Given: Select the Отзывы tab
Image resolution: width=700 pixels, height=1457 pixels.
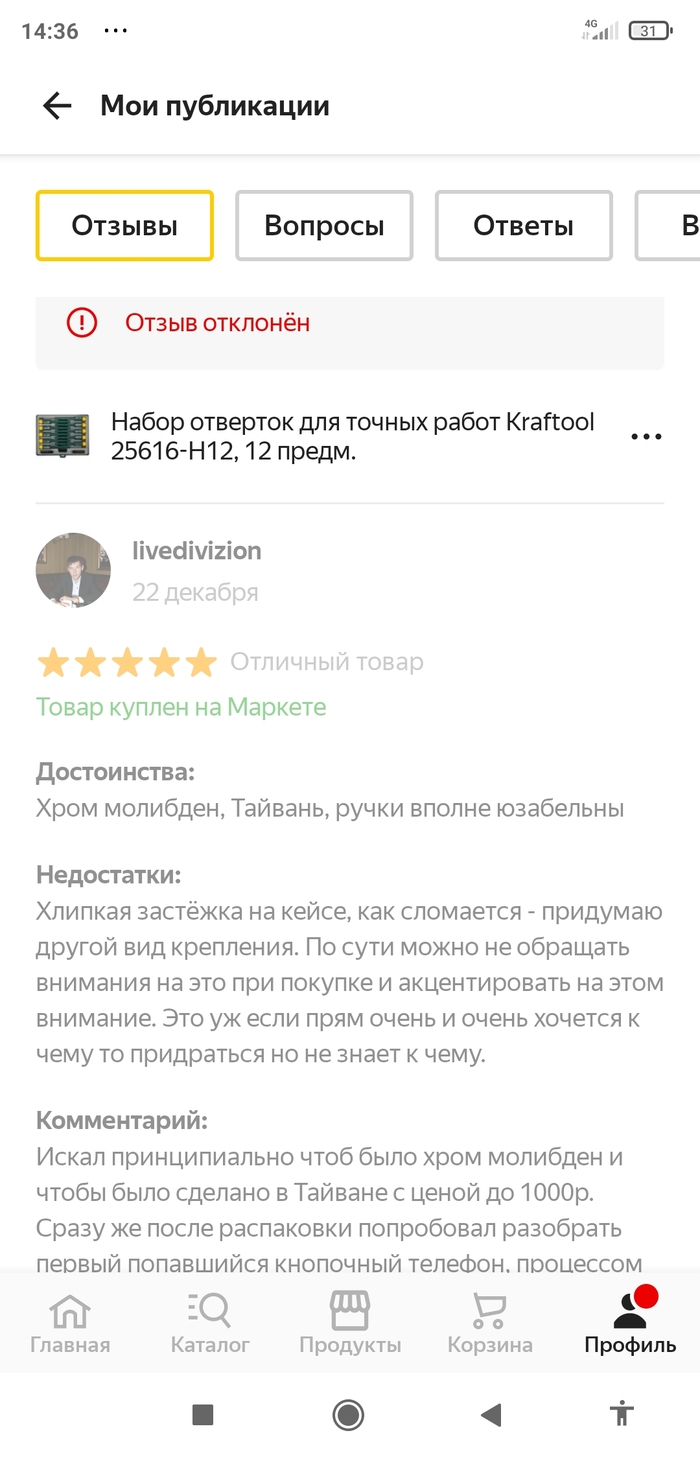Looking at the screenshot, I should tap(125, 226).
